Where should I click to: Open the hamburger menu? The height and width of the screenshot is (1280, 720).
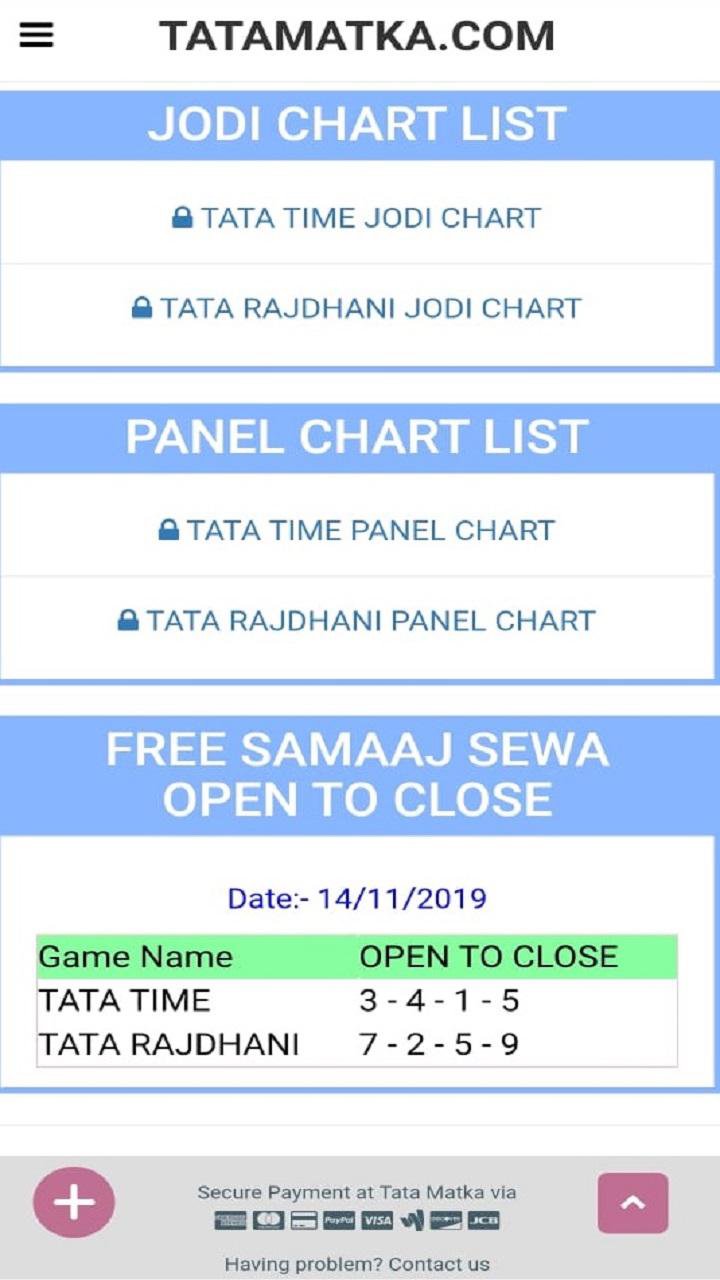click(36, 35)
